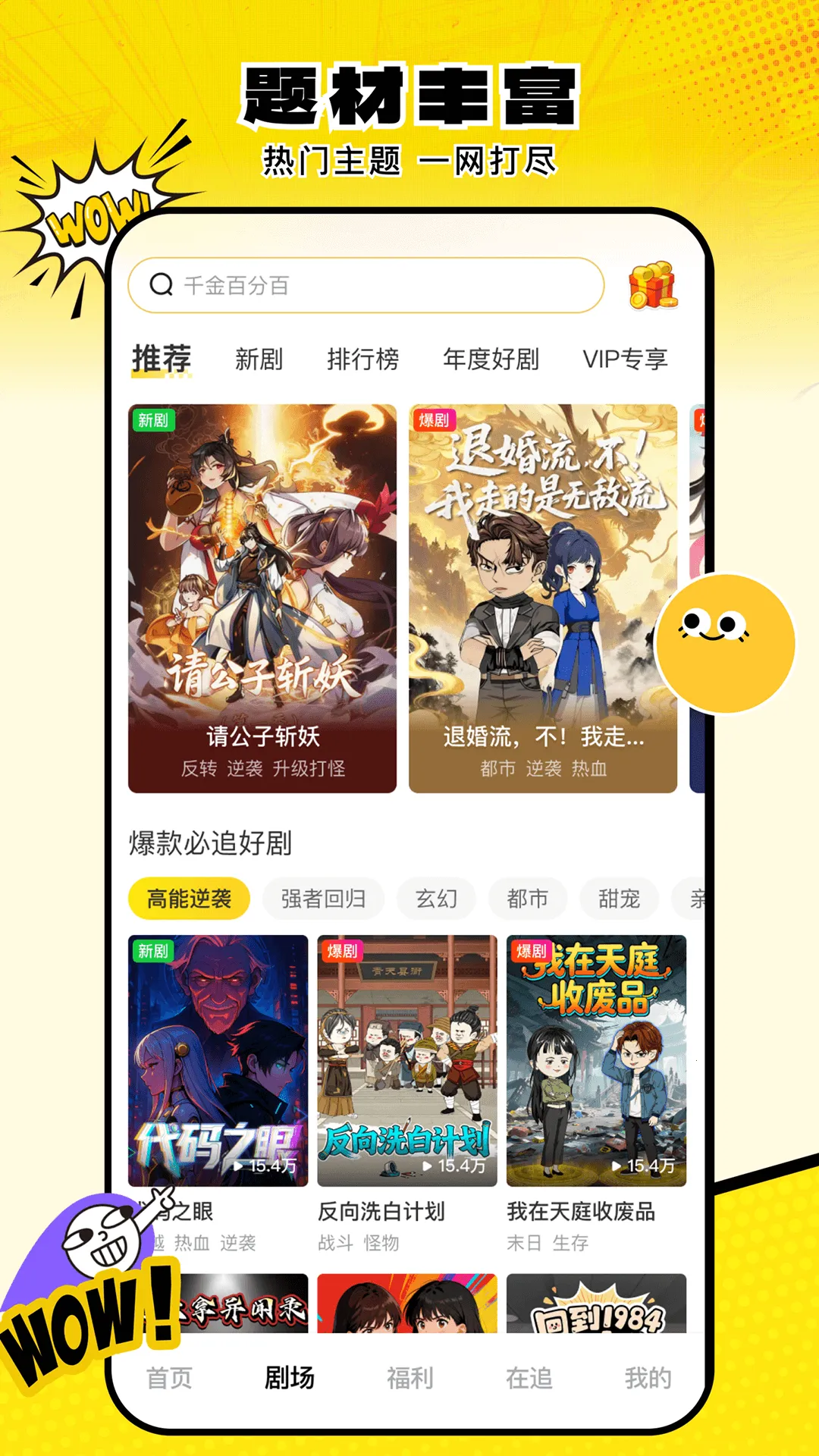Open the 我的 profile tab in bottom navigation
The width and height of the screenshot is (819, 1456).
(646, 1378)
